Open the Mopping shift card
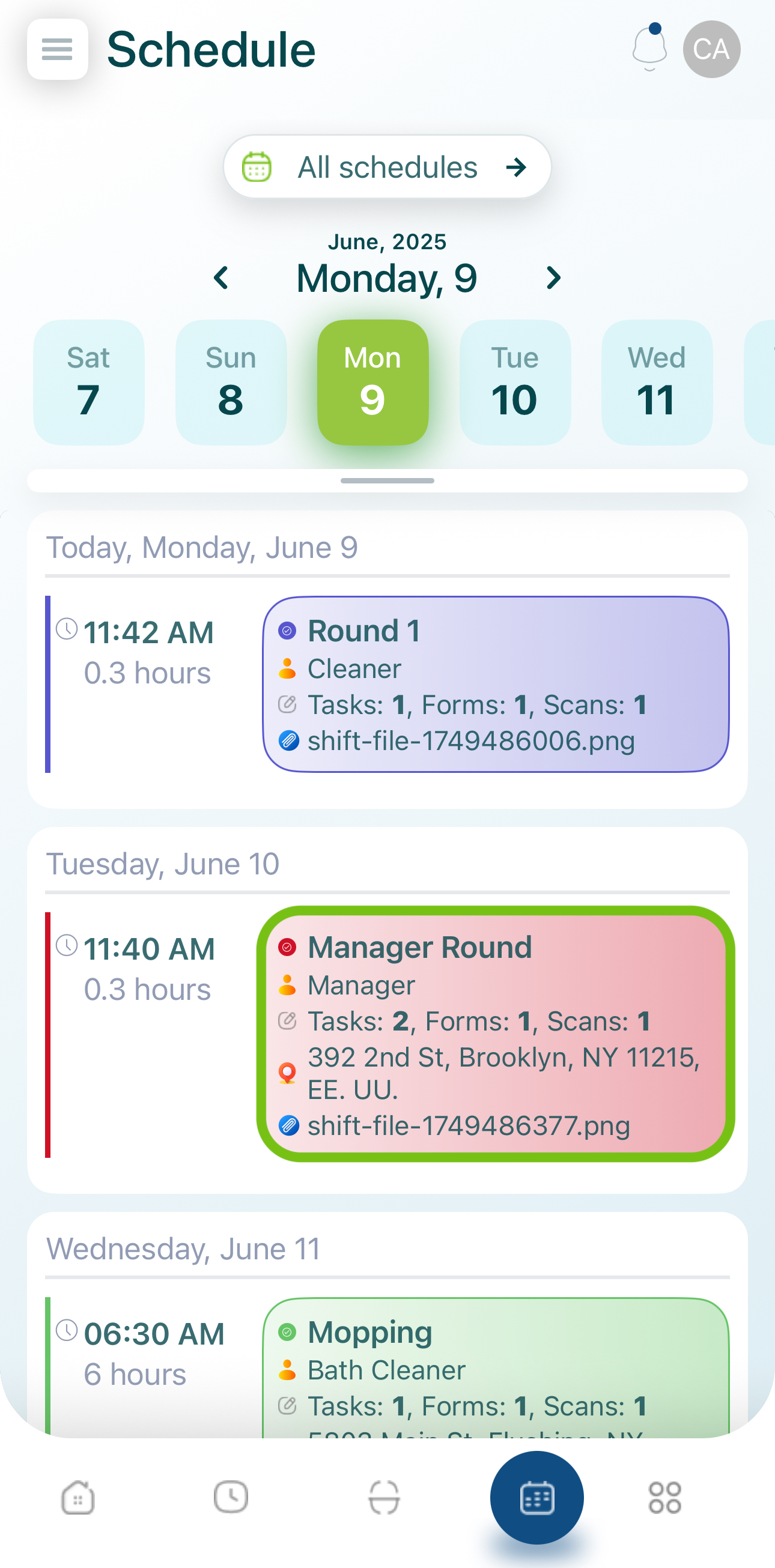The width and height of the screenshot is (775, 1568). click(496, 1368)
